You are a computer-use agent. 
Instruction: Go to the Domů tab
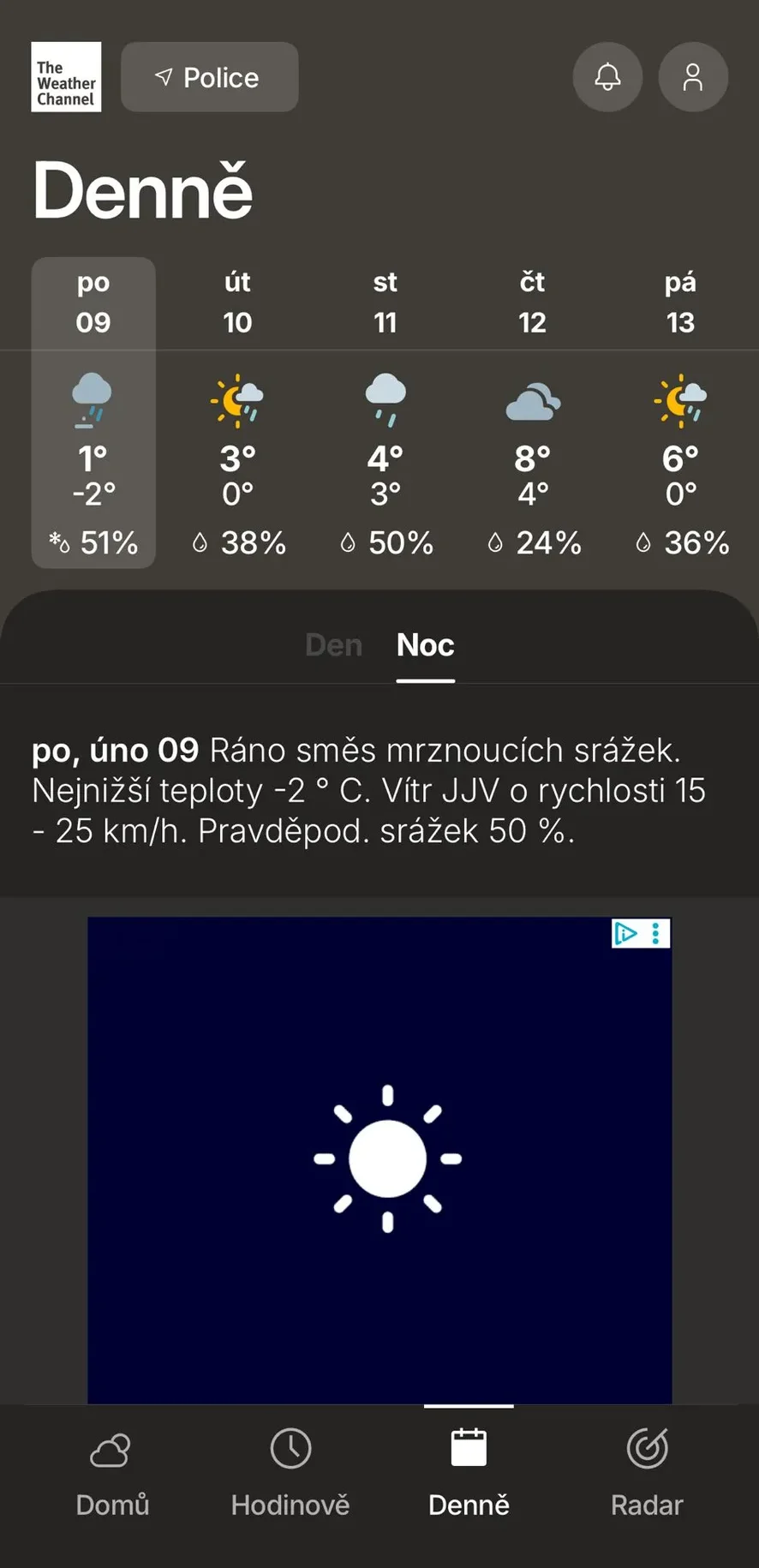[x=112, y=1472]
